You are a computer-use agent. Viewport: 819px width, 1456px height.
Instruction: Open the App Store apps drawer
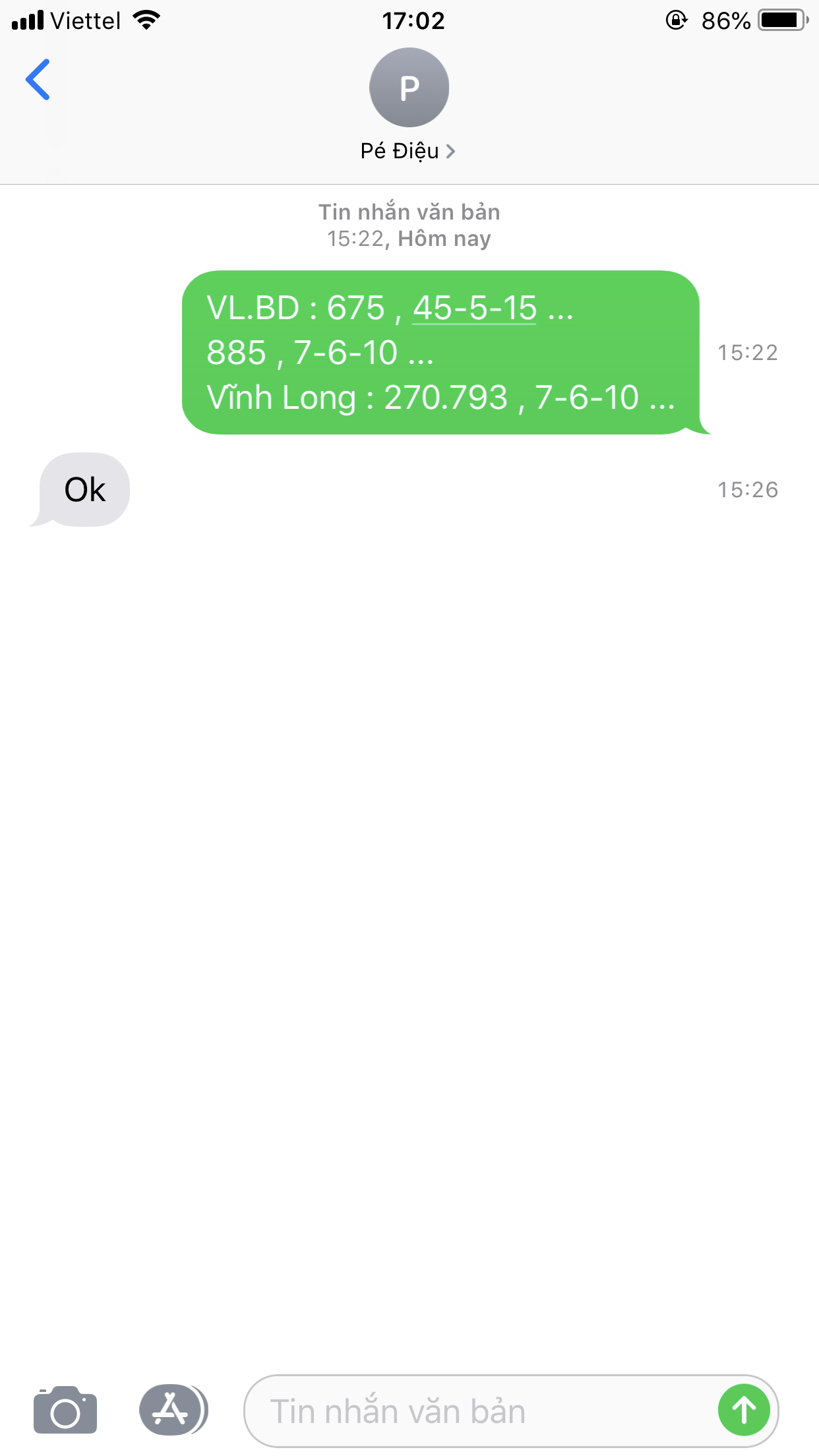coord(173,1410)
